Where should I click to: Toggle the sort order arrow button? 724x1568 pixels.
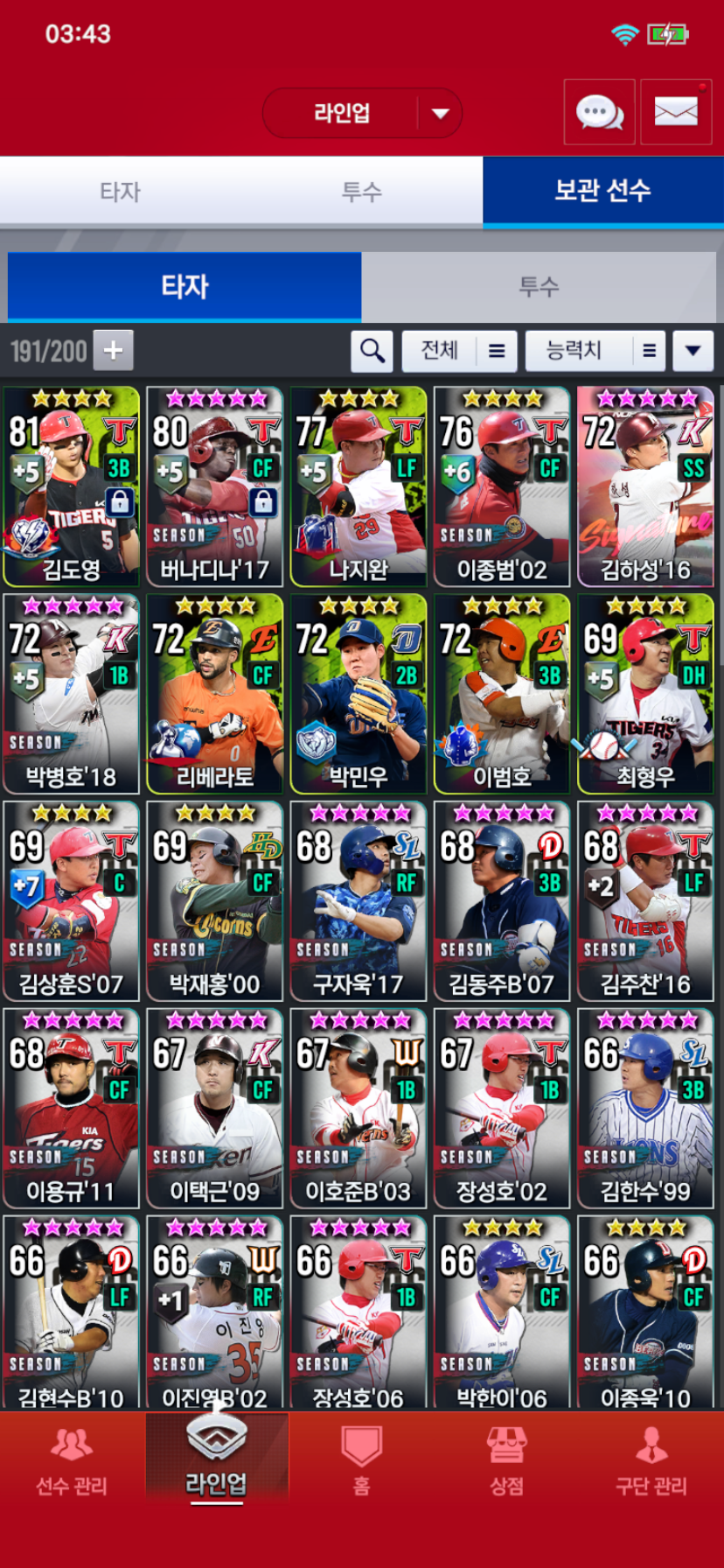[693, 351]
